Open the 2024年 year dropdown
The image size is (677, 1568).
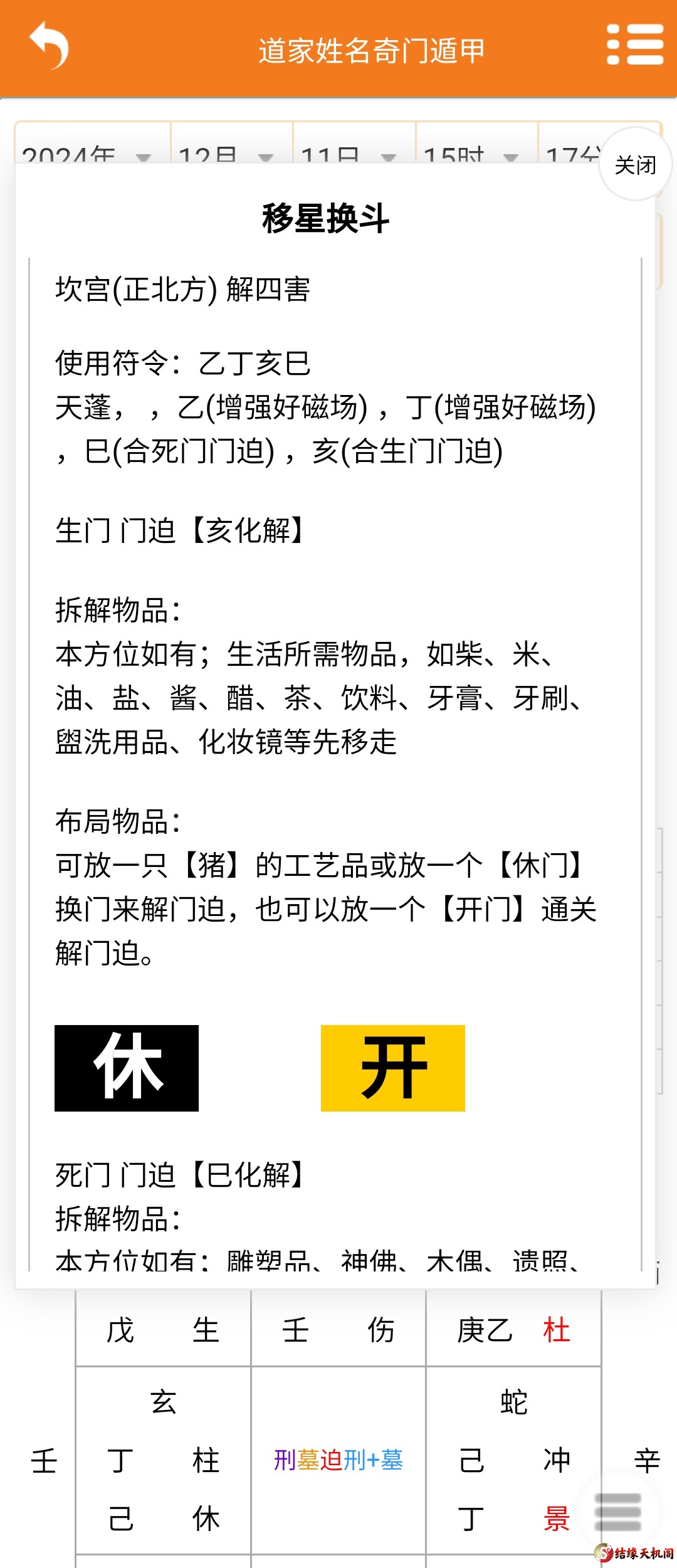[88, 154]
